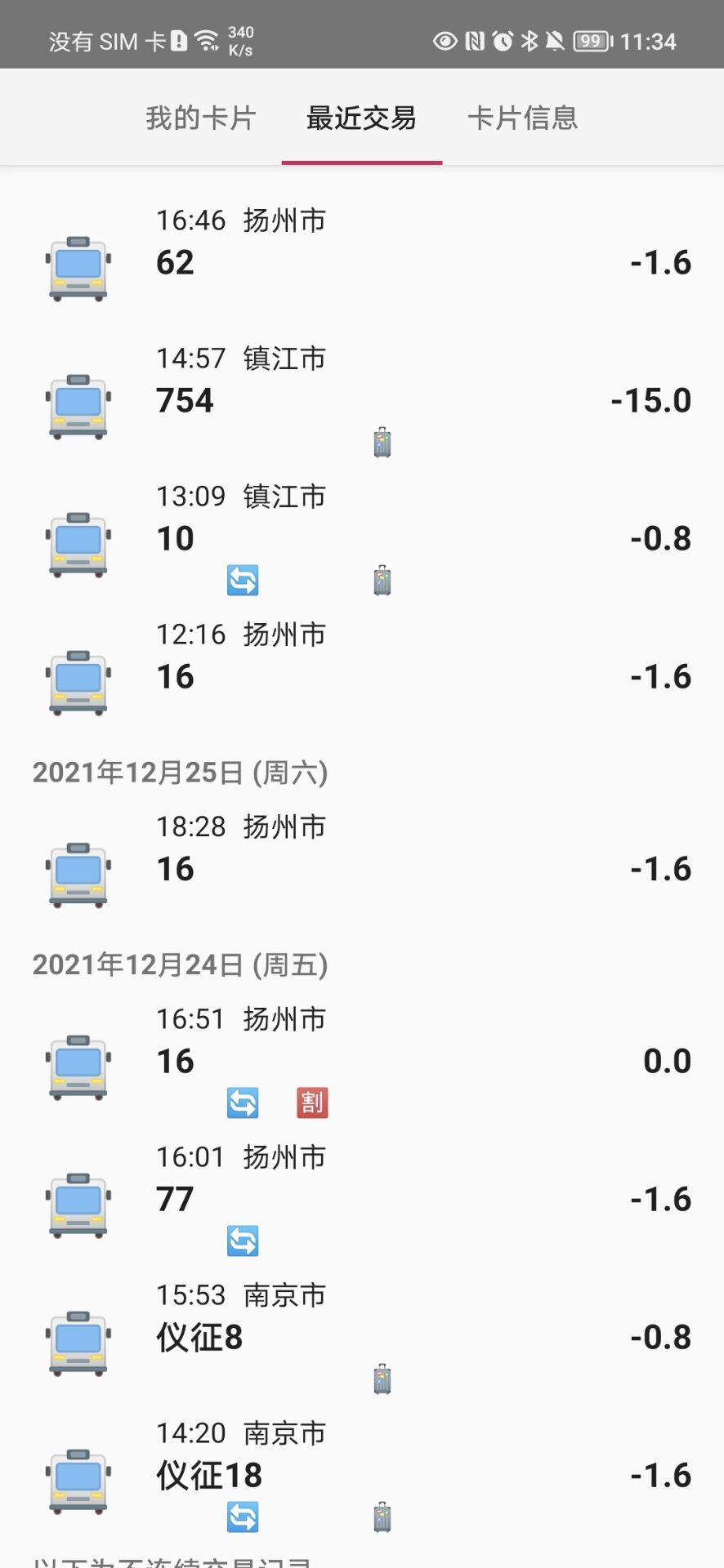Select the 最近交易 tab
Viewport: 724px width, 1568px height.
coord(361,118)
